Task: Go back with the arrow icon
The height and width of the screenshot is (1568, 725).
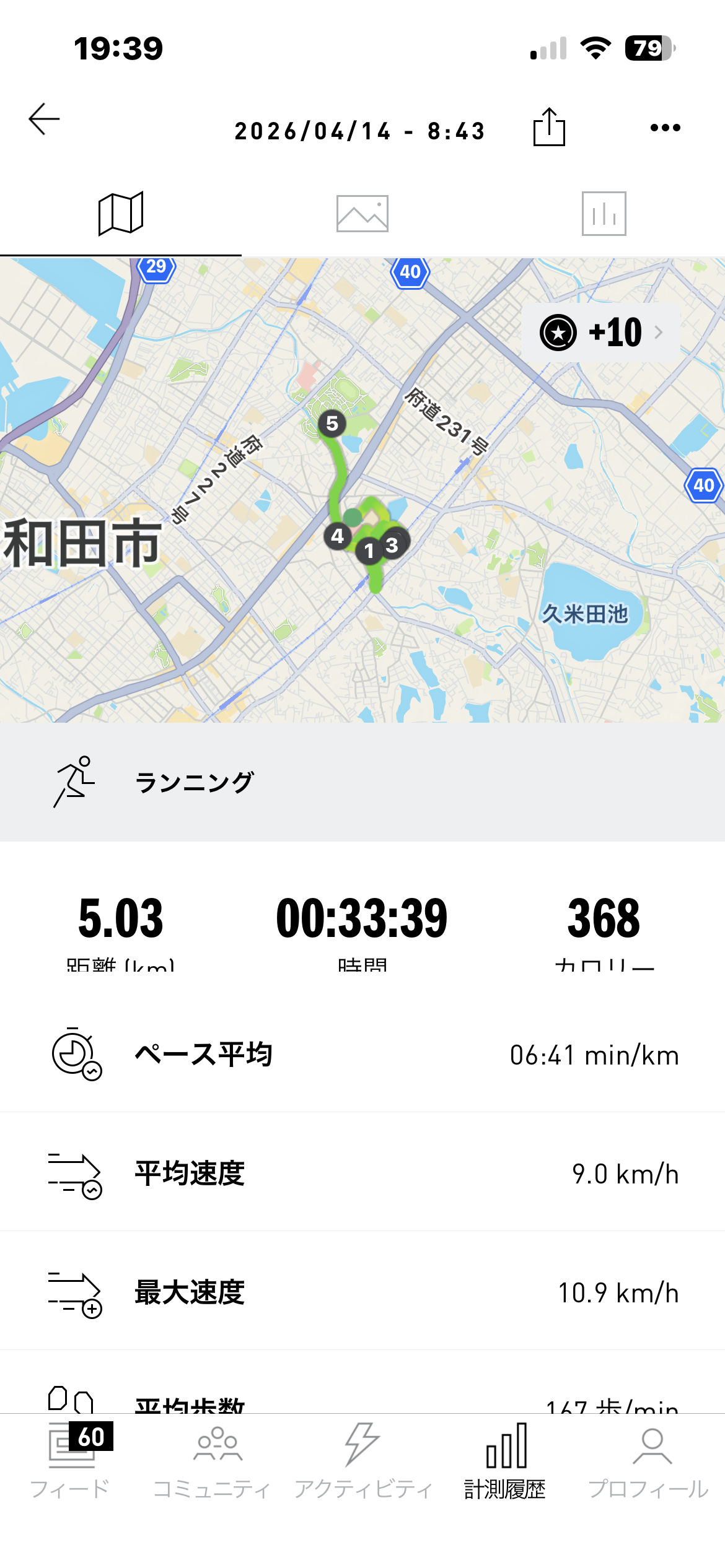Action: tap(45, 119)
